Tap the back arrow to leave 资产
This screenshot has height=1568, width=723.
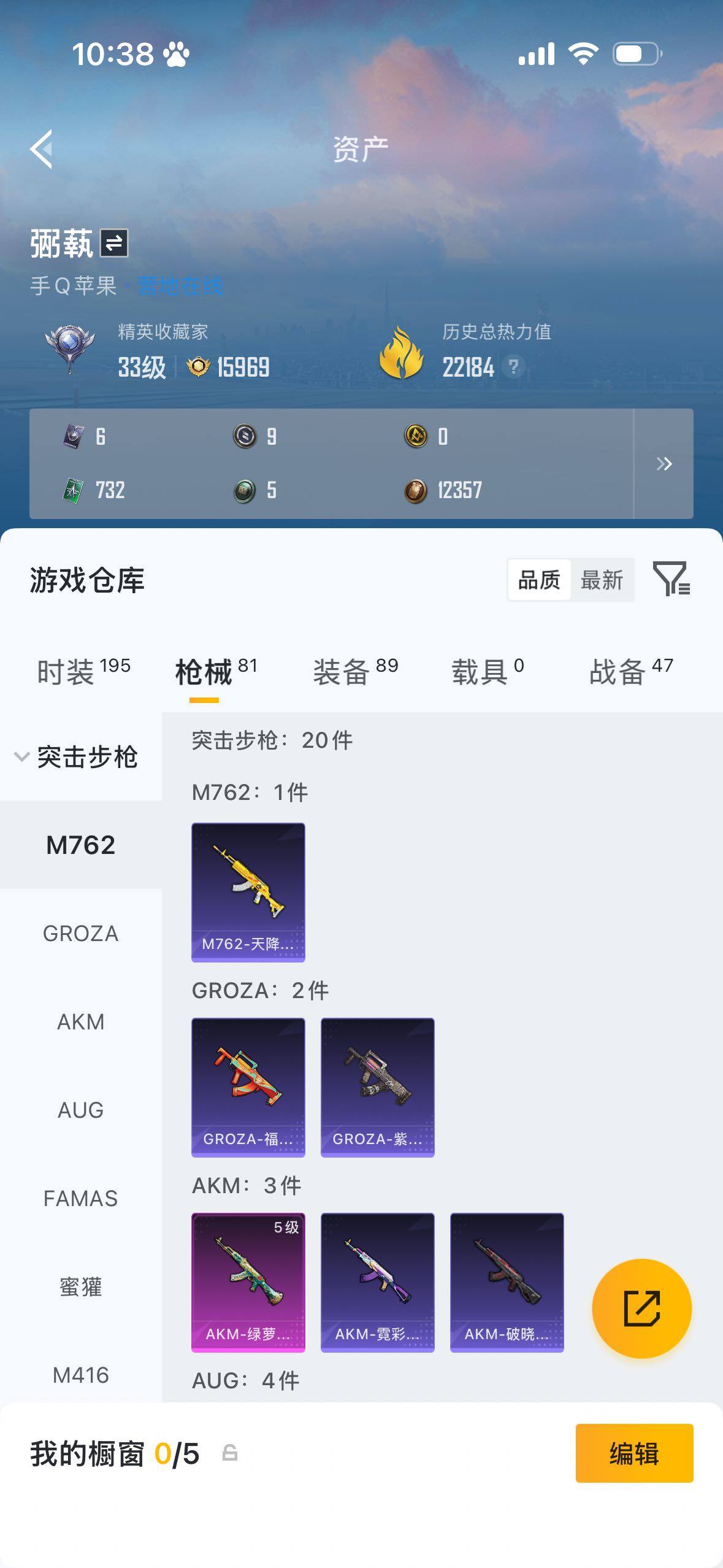point(40,149)
